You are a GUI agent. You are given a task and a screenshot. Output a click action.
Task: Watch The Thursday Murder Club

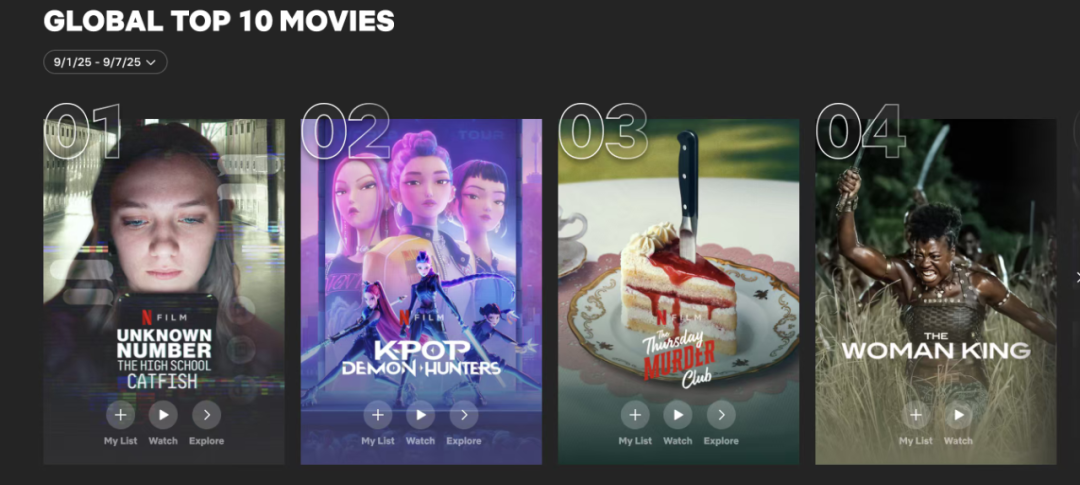point(678,414)
